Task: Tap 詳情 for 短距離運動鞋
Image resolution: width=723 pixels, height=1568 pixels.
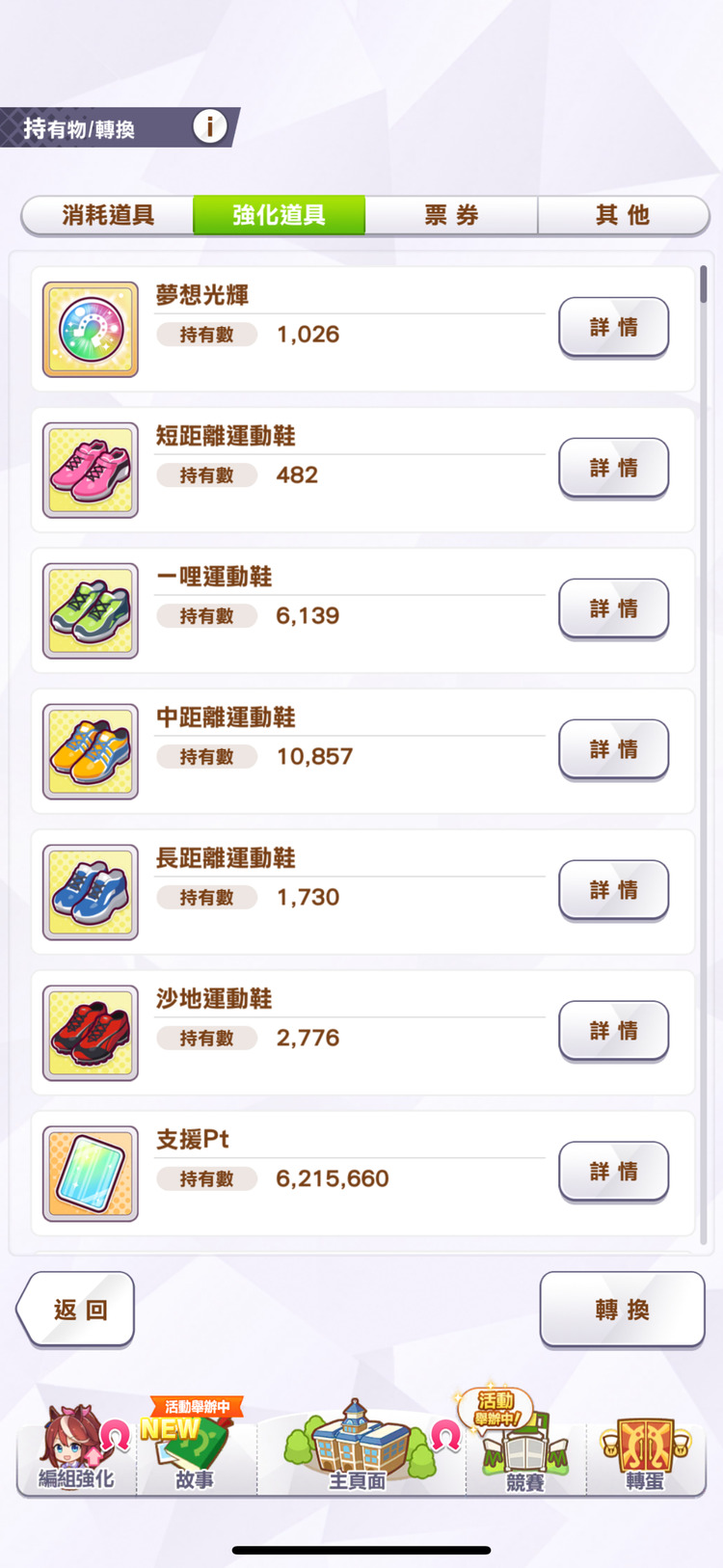Action: click(x=613, y=469)
